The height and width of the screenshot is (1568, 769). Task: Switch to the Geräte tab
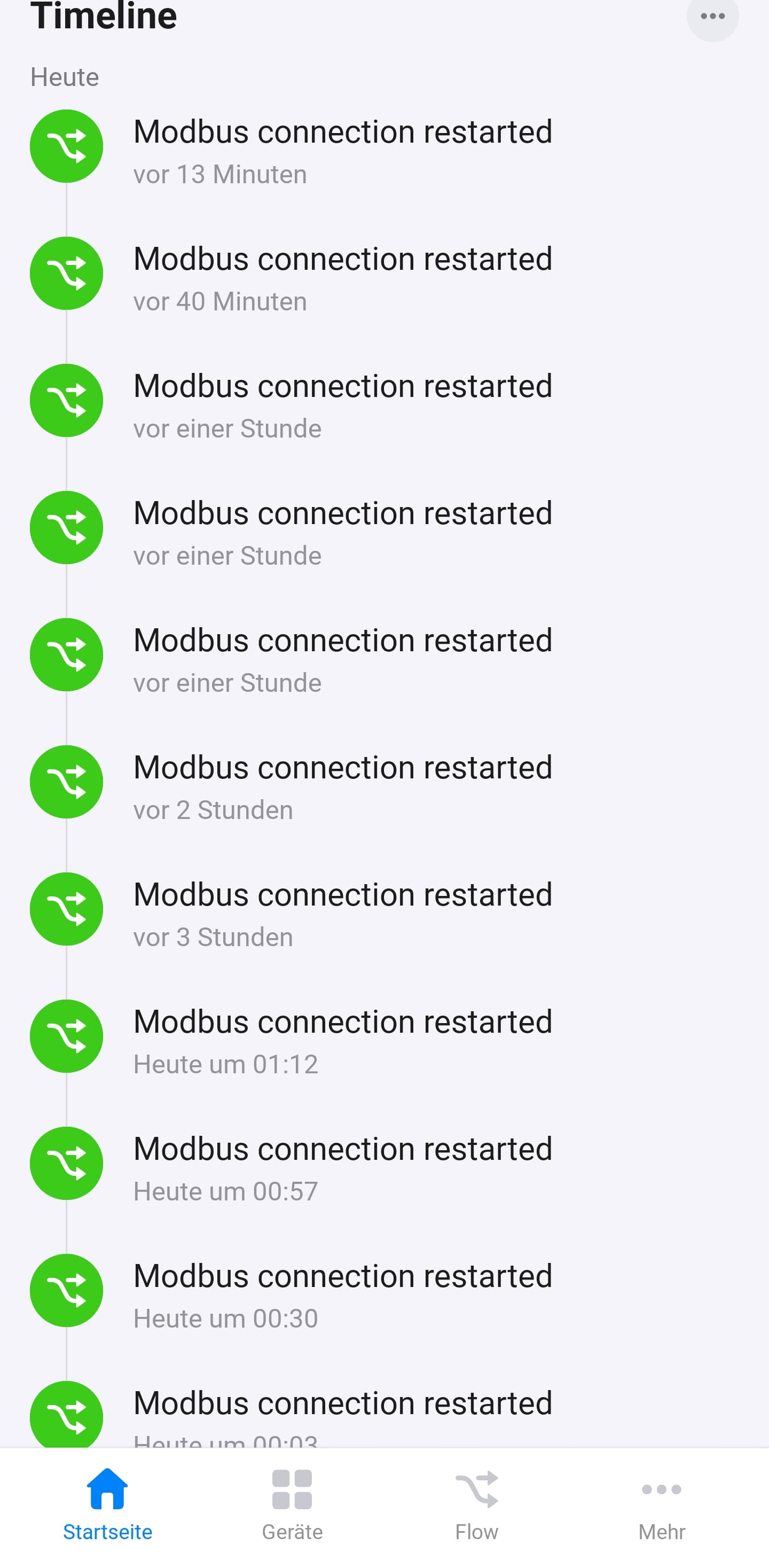[x=292, y=1503]
